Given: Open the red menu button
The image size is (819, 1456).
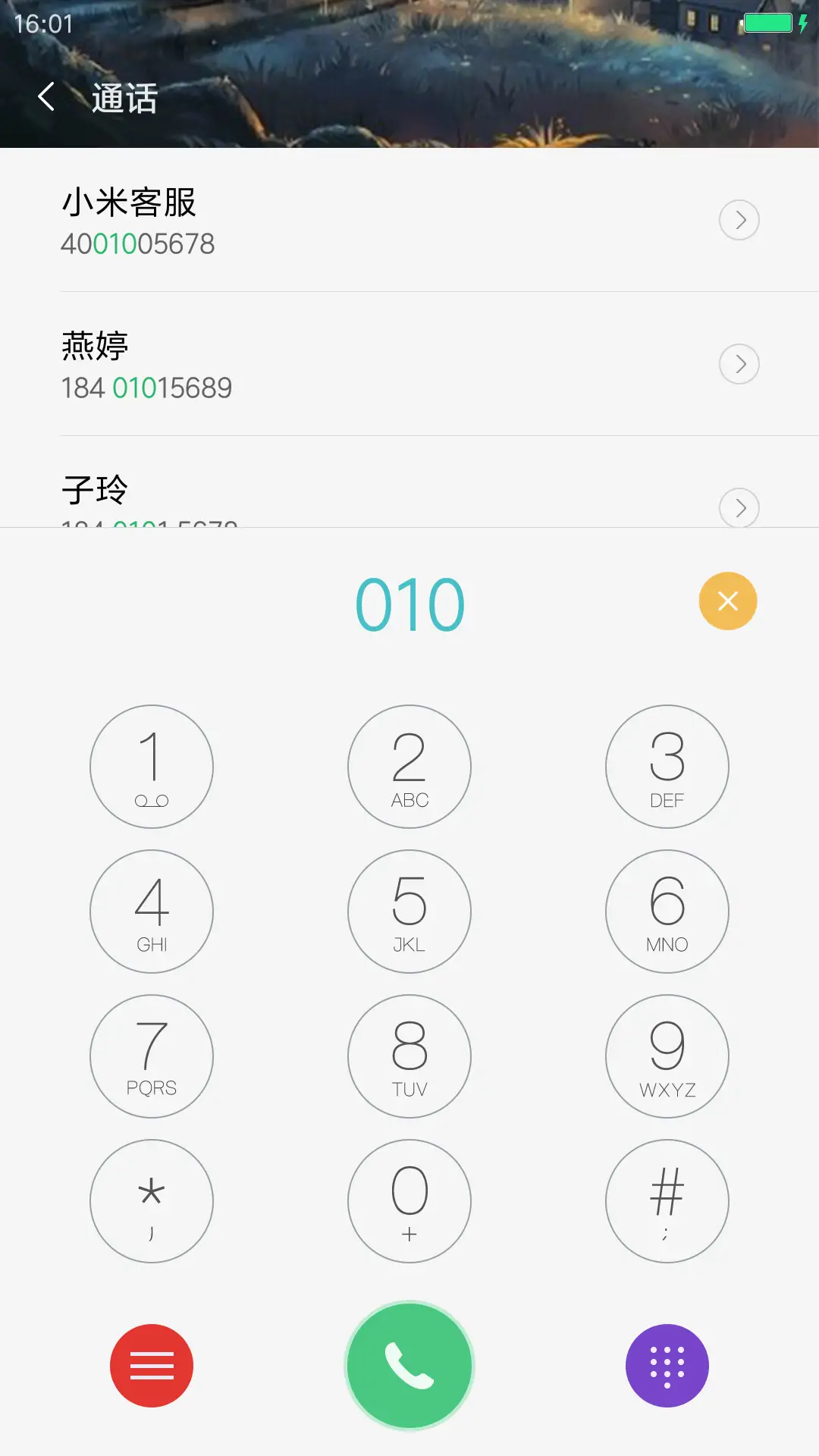Looking at the screenshot, I should pyautogui.click(x=152, y=1366).
